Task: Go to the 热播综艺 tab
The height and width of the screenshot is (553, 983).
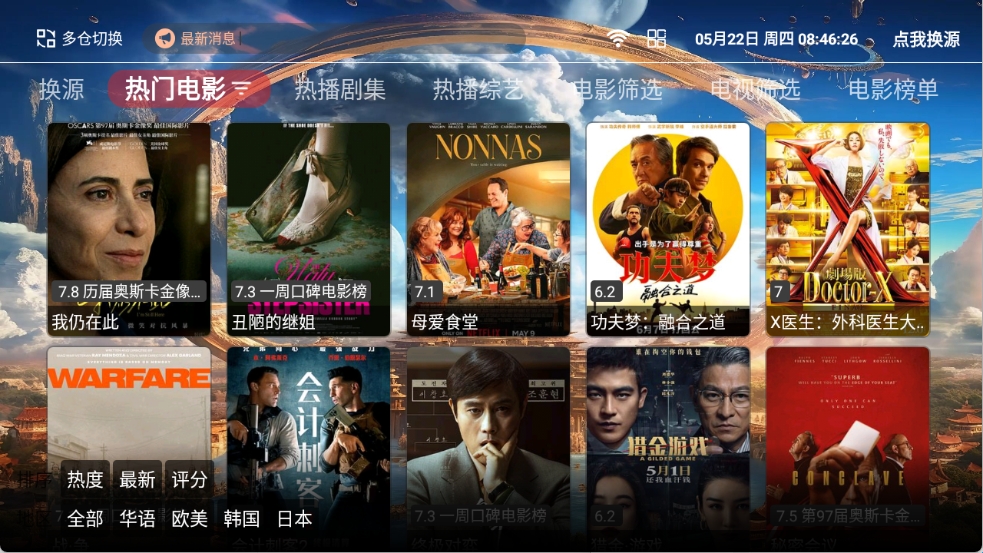Action: pos(478,89)
